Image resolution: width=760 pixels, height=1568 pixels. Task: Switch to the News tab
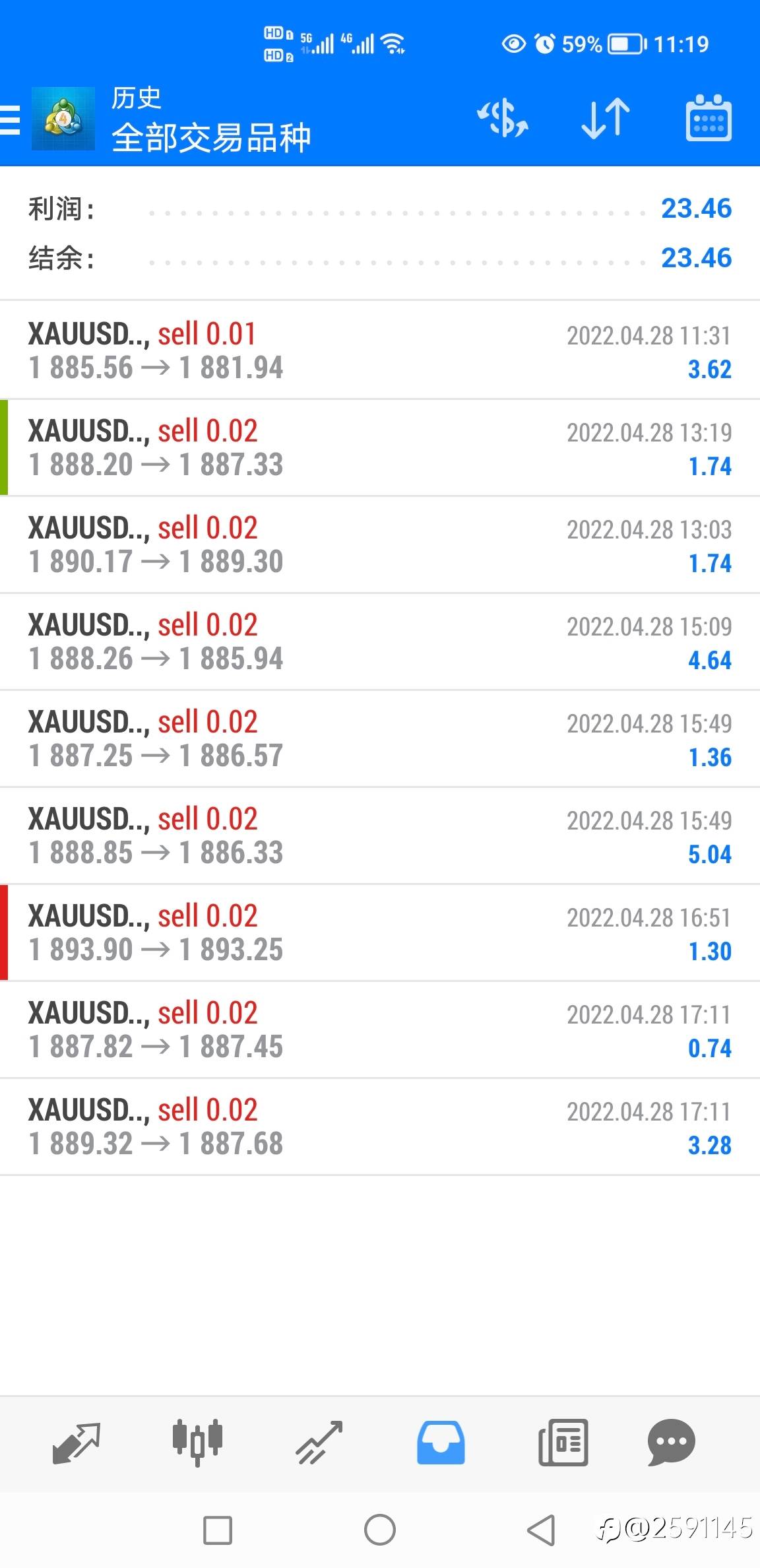[x=563, y=1443]
